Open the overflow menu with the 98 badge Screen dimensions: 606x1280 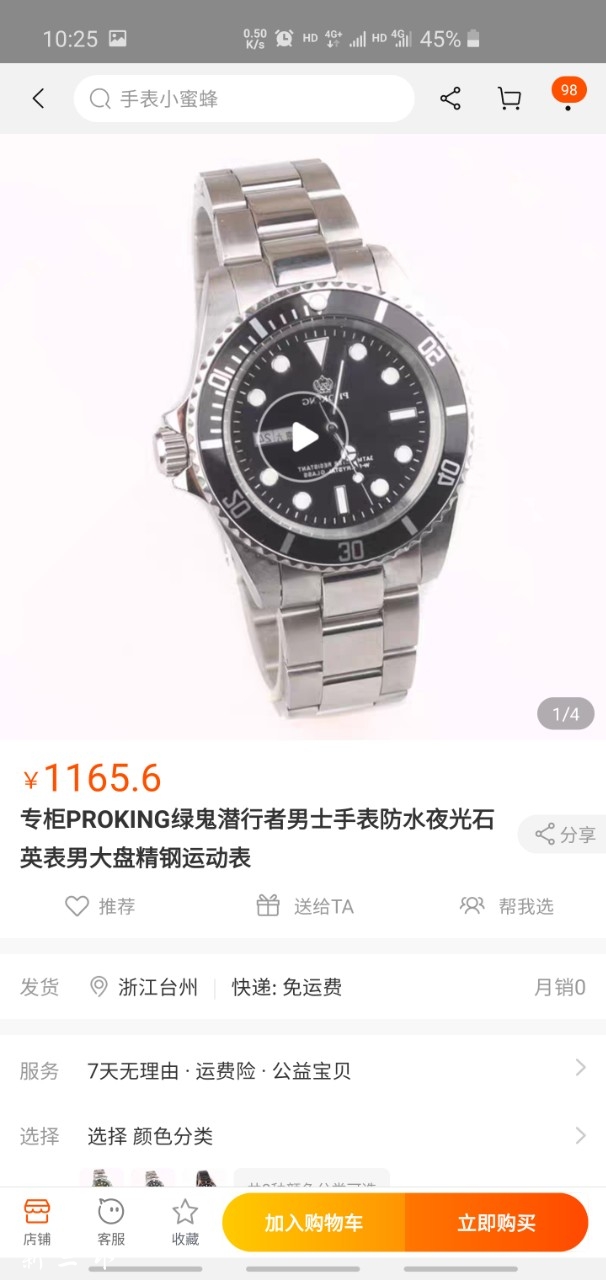coord(568,99)
